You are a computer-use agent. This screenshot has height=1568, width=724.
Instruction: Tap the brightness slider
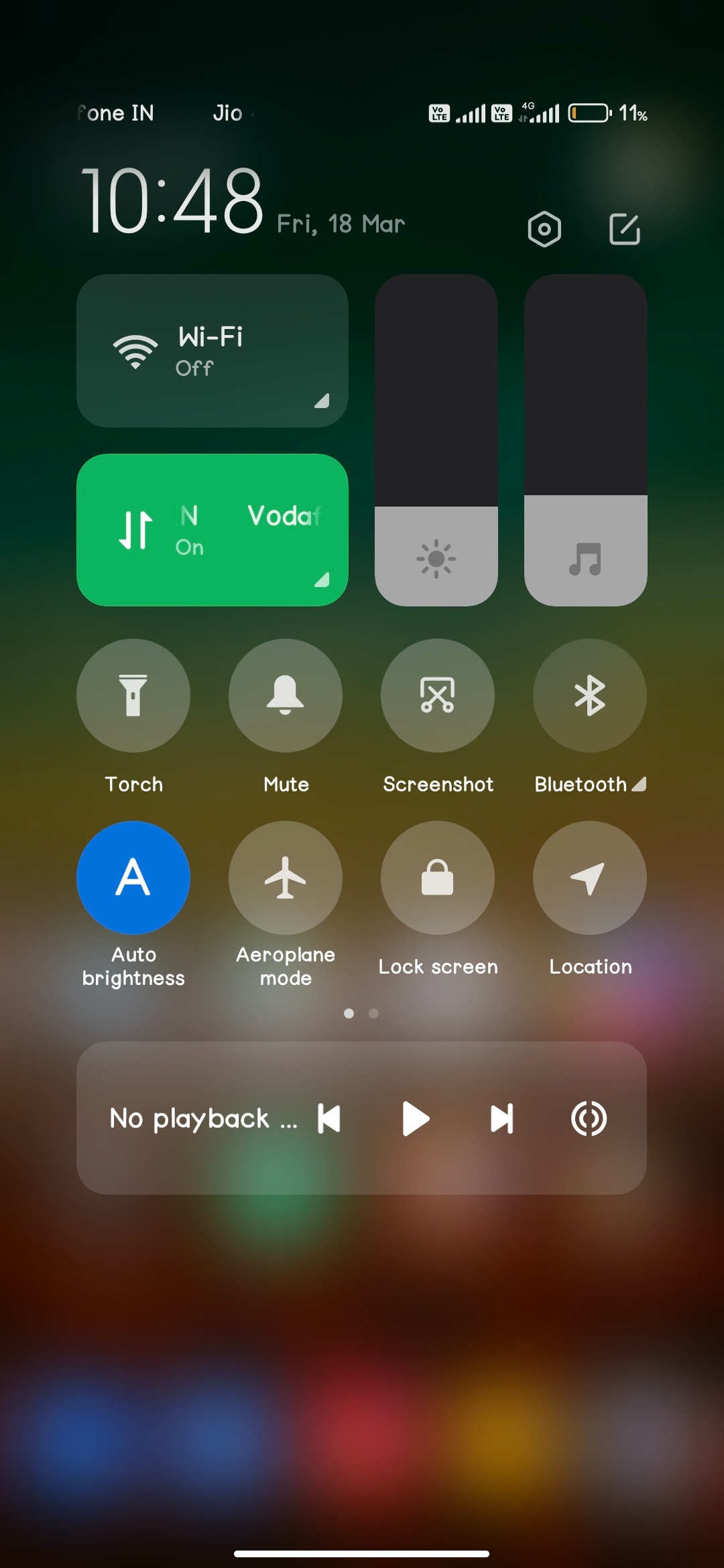tap(436, 440)
